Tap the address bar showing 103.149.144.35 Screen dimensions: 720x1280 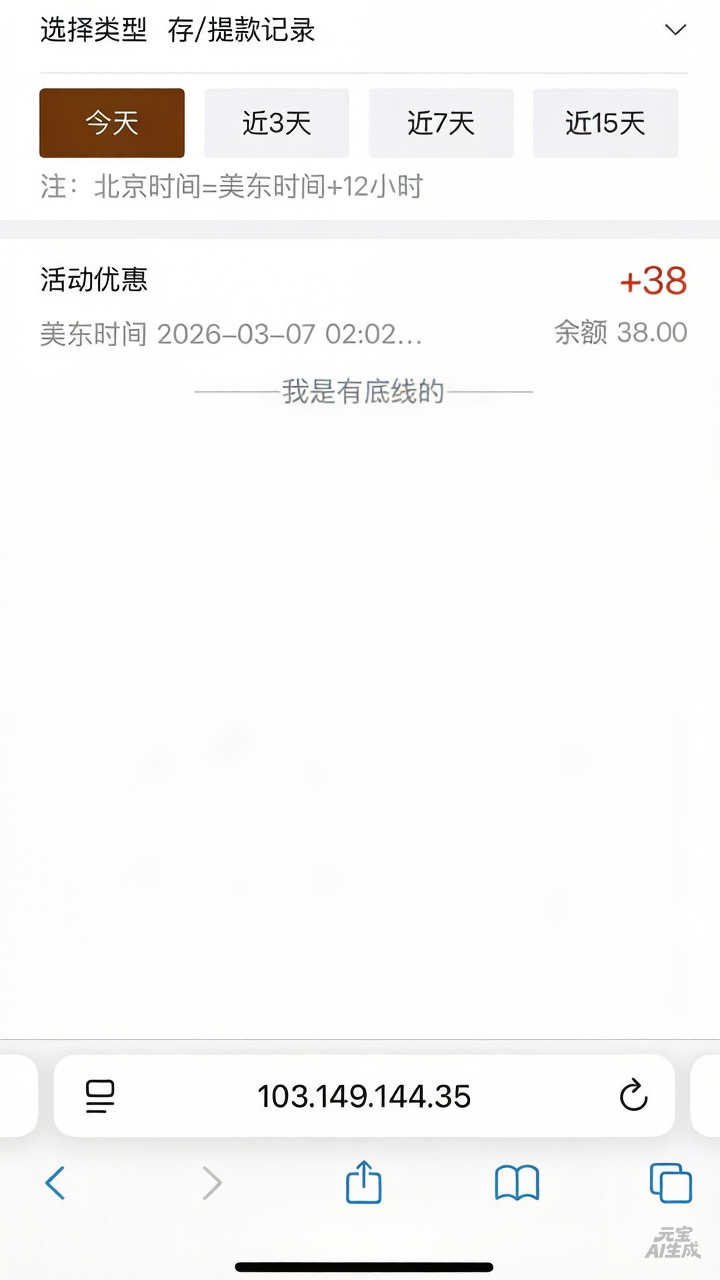[x=363, y=1096]
